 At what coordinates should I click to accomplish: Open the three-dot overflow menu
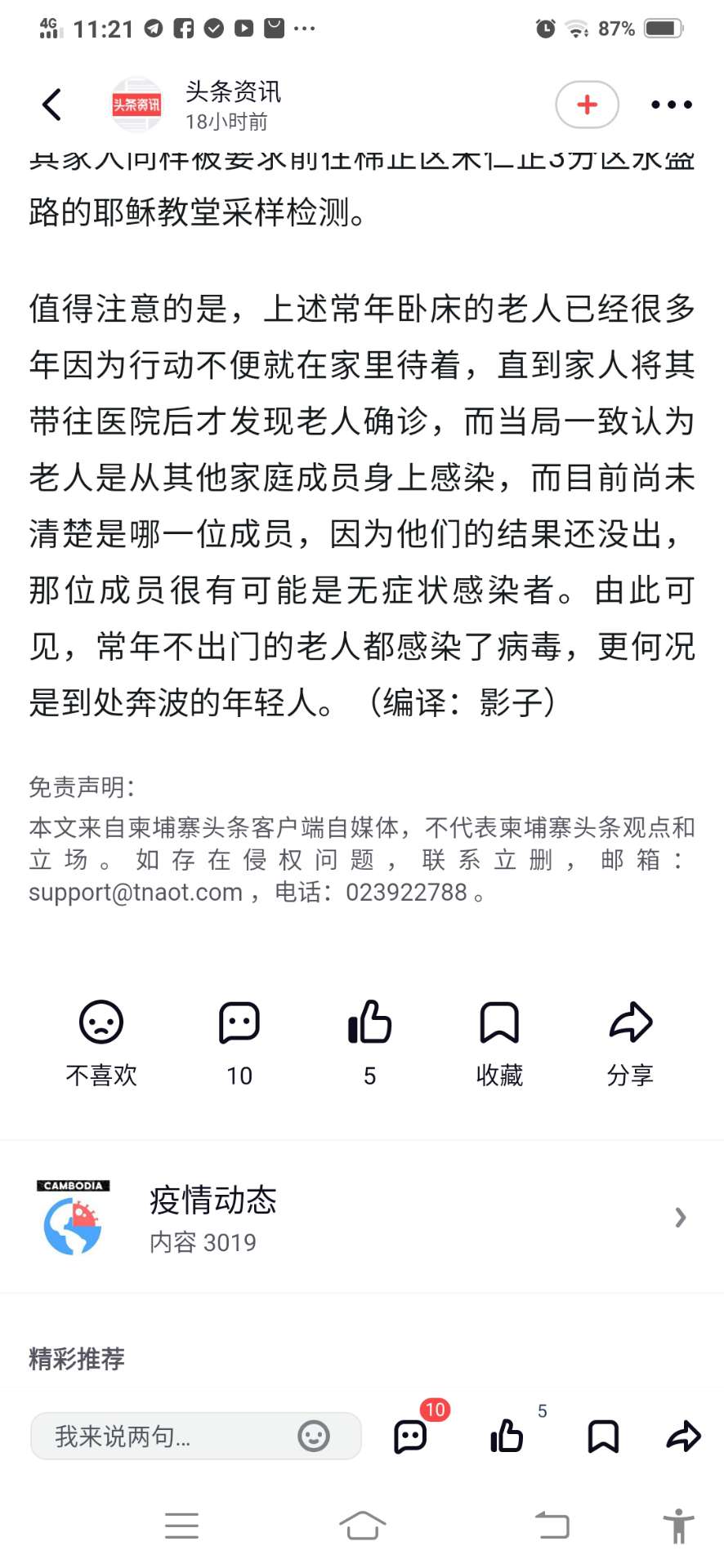[671, 105]
